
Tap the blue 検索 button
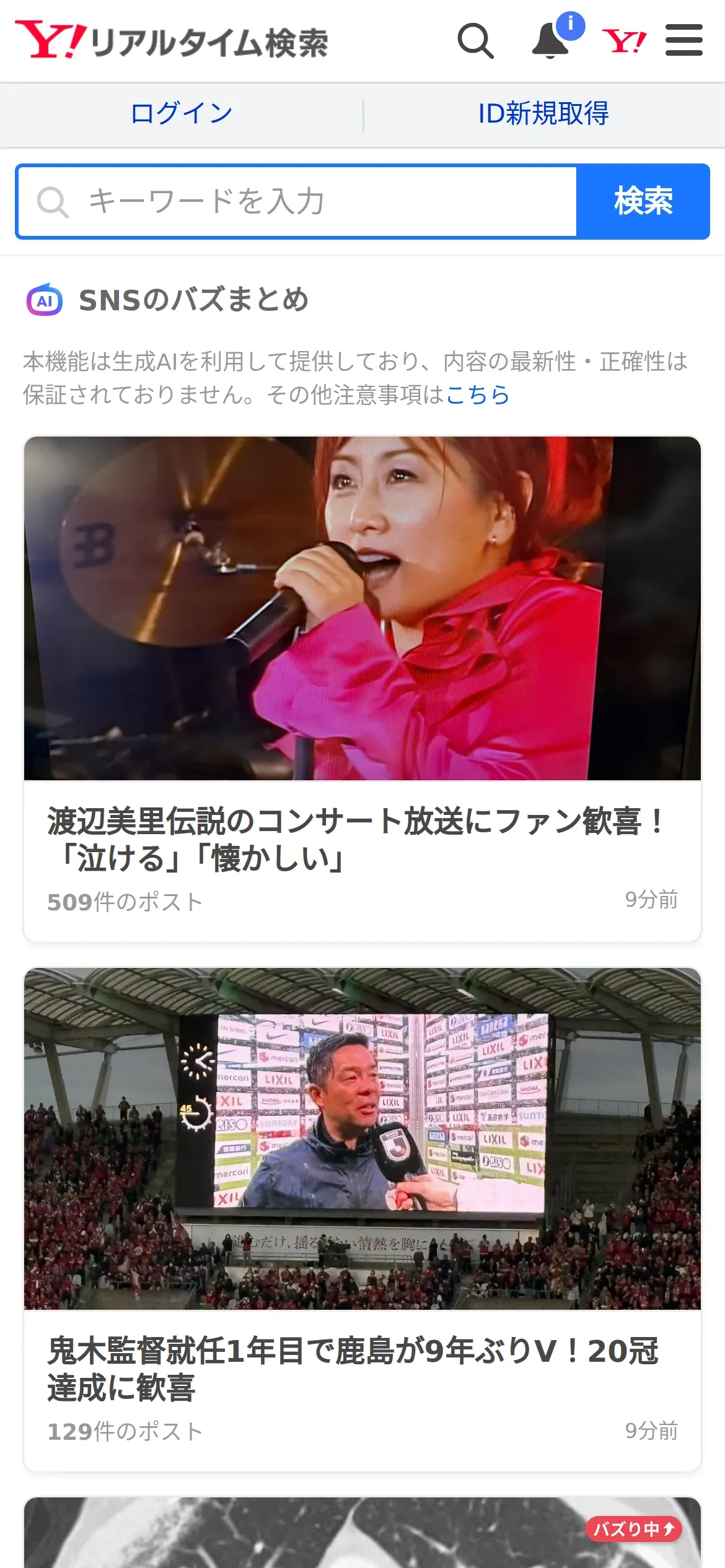[643, 202]
